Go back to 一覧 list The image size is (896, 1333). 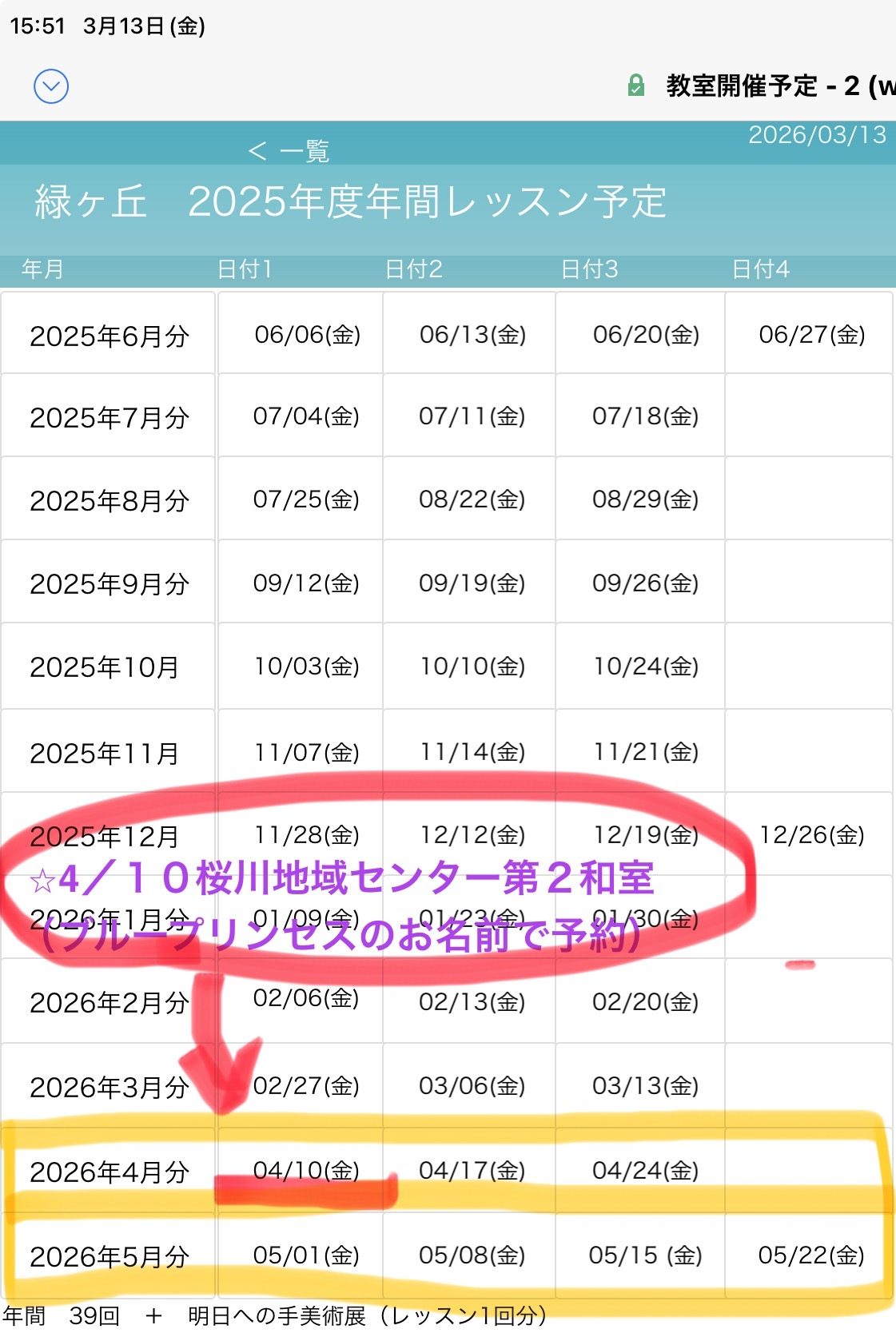[x=289, y=150]
